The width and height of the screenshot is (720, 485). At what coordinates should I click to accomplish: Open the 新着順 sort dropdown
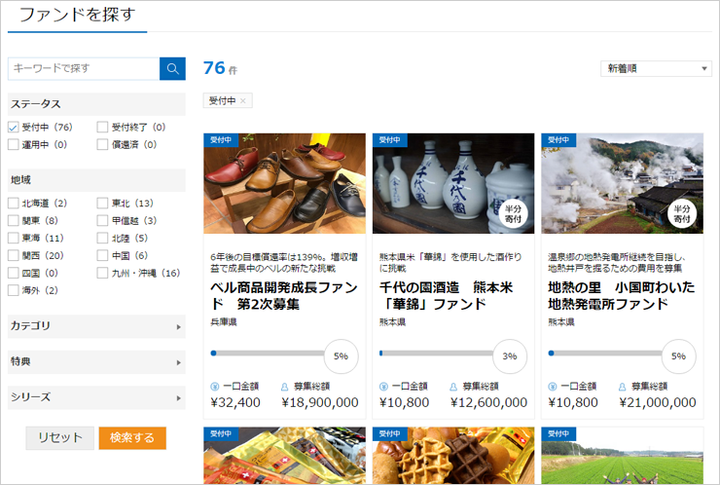[655, 69]
